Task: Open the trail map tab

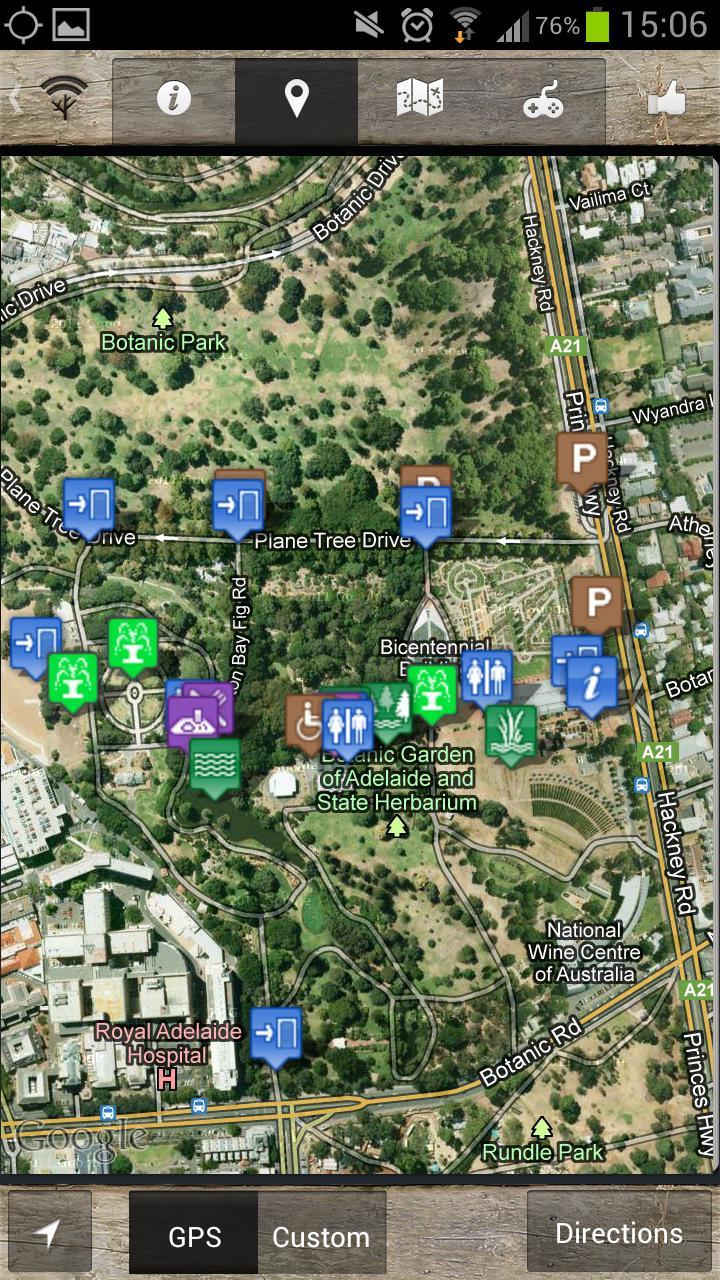Action: [x=419, y=100]
